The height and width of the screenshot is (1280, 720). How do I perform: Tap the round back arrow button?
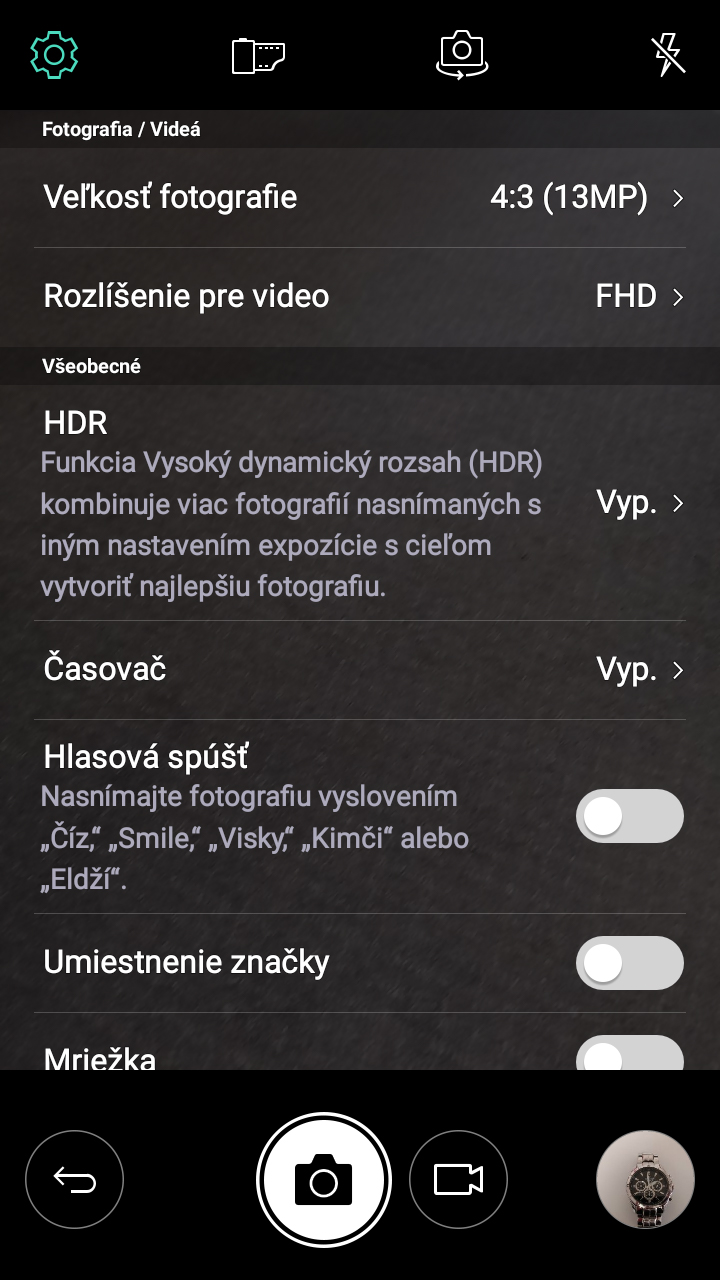coord(74,1180)
